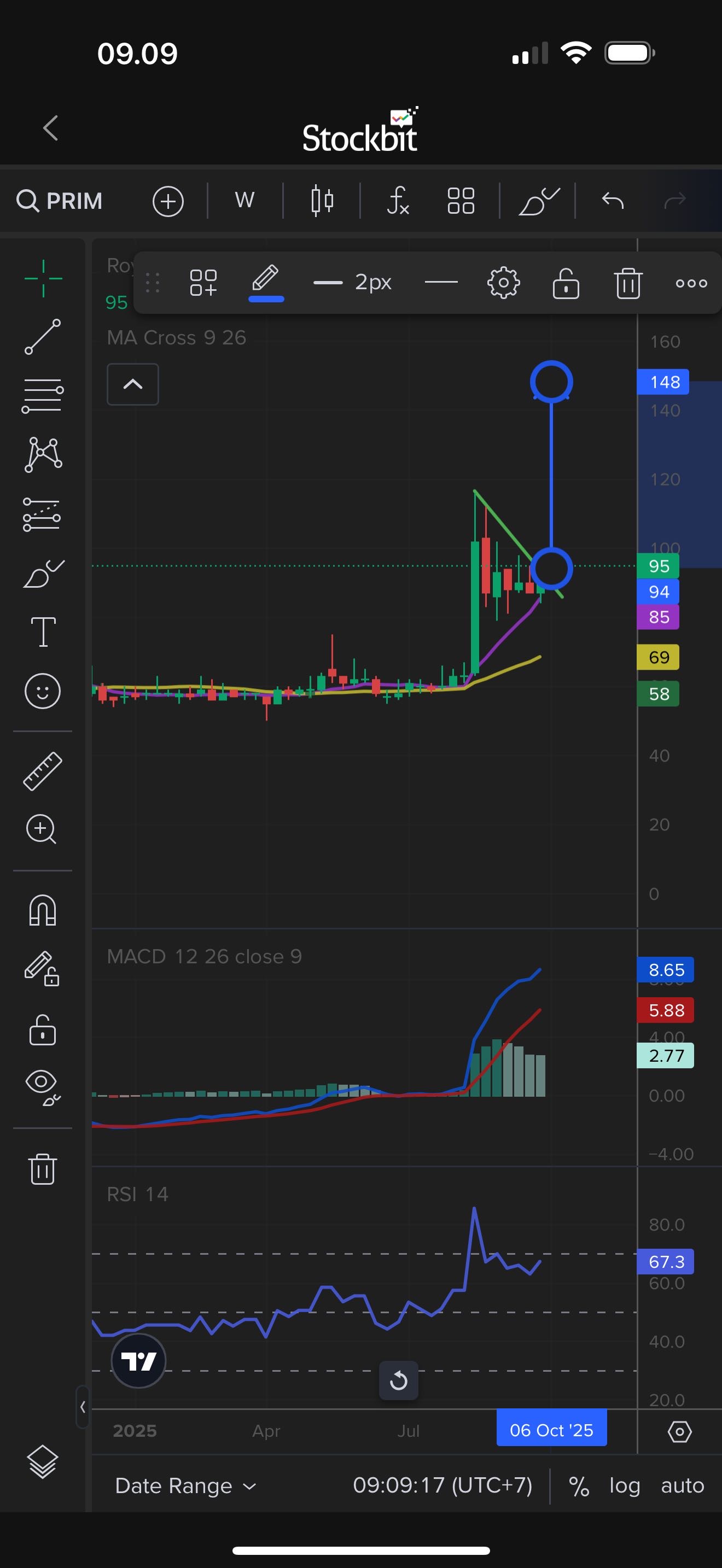Delete drawing using floating toolbar trash icon
The width and height of the screenshot is (722, 1568).
(628, 283)
